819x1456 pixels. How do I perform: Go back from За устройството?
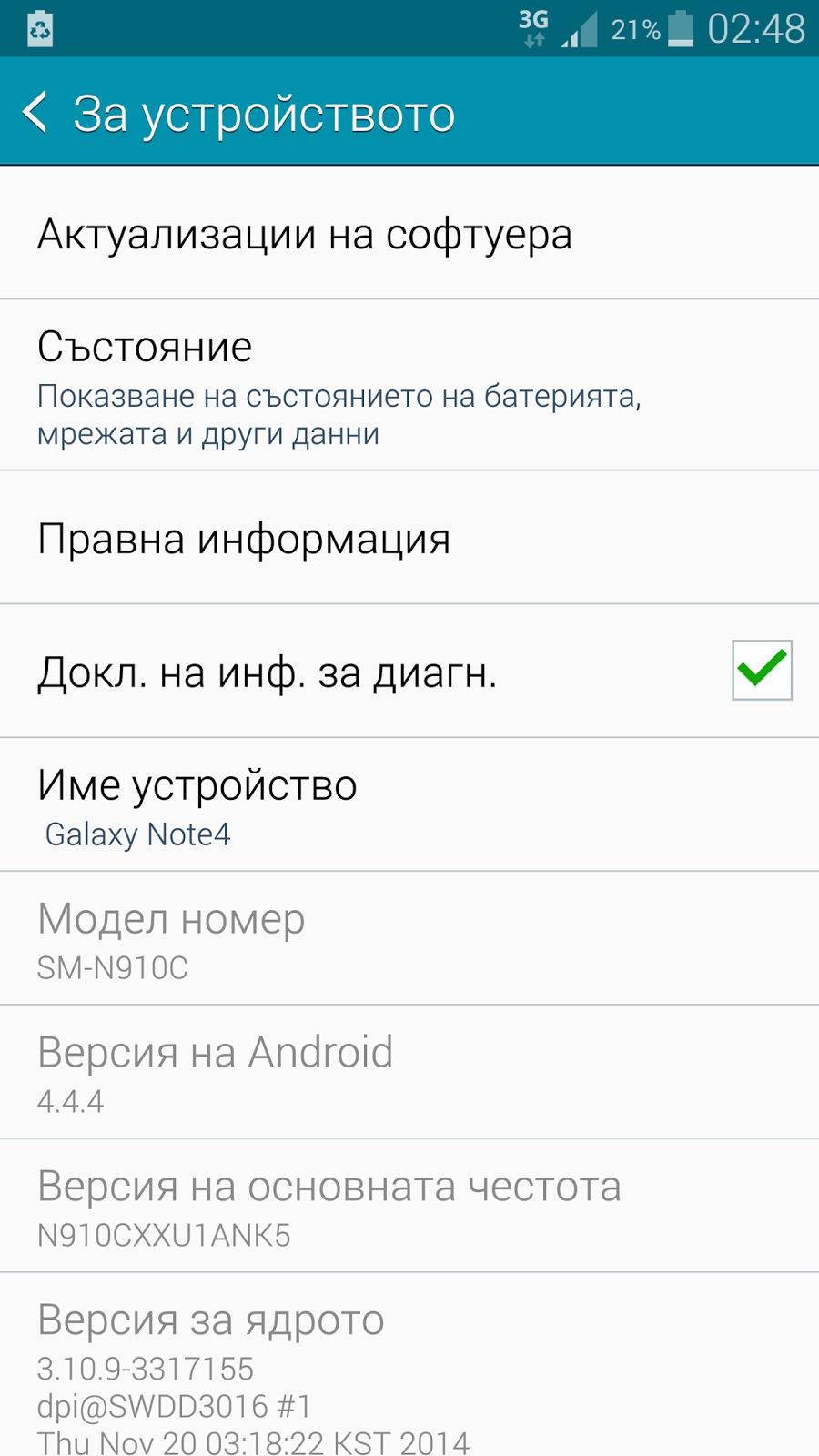click(36, 113)
